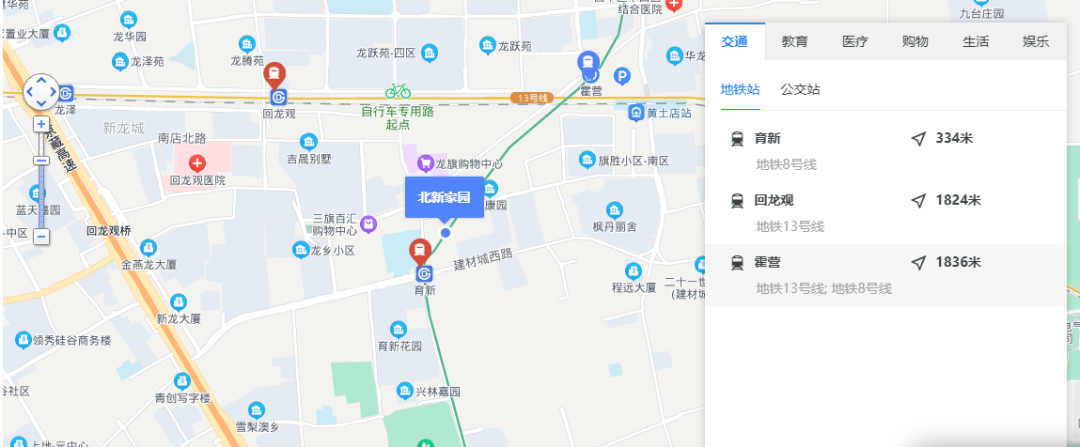Zoom out the map with minus button
Screen dimensions: 1080x447
[x=41, y=237]
